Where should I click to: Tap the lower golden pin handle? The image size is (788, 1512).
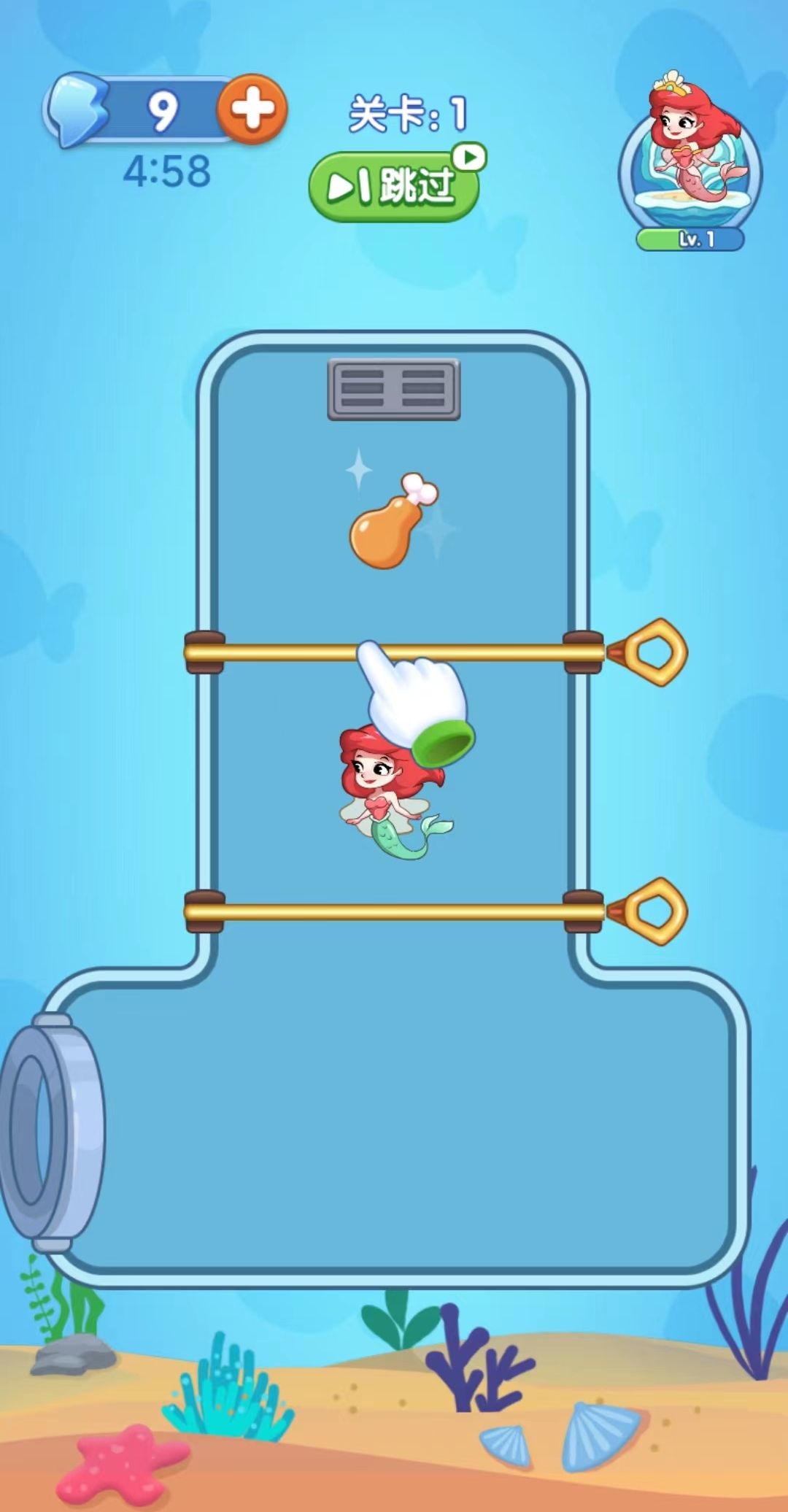click(x=654, y=911)
